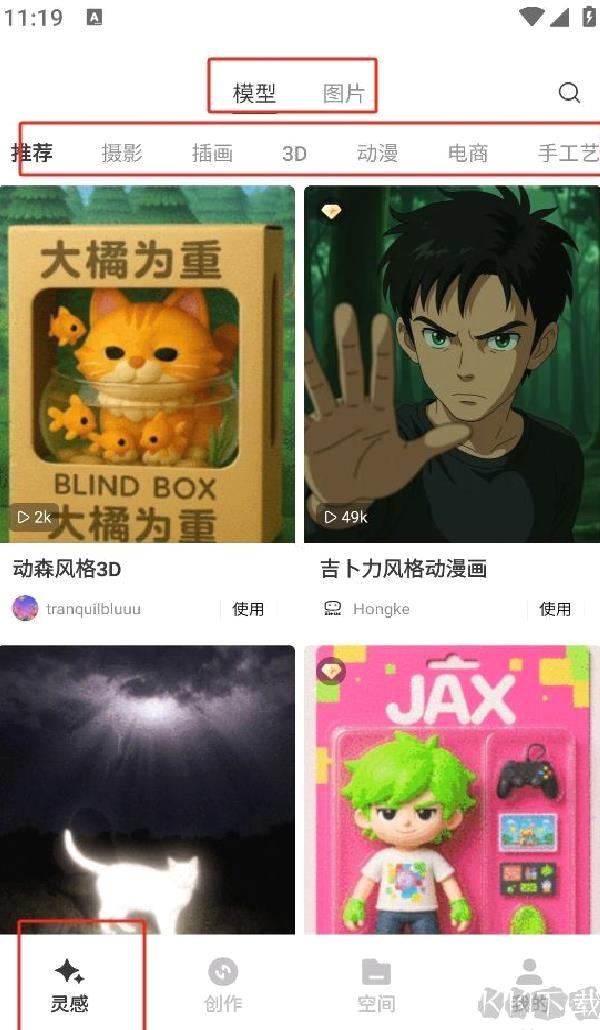Select the 模型 top tab

coord(254,93)
